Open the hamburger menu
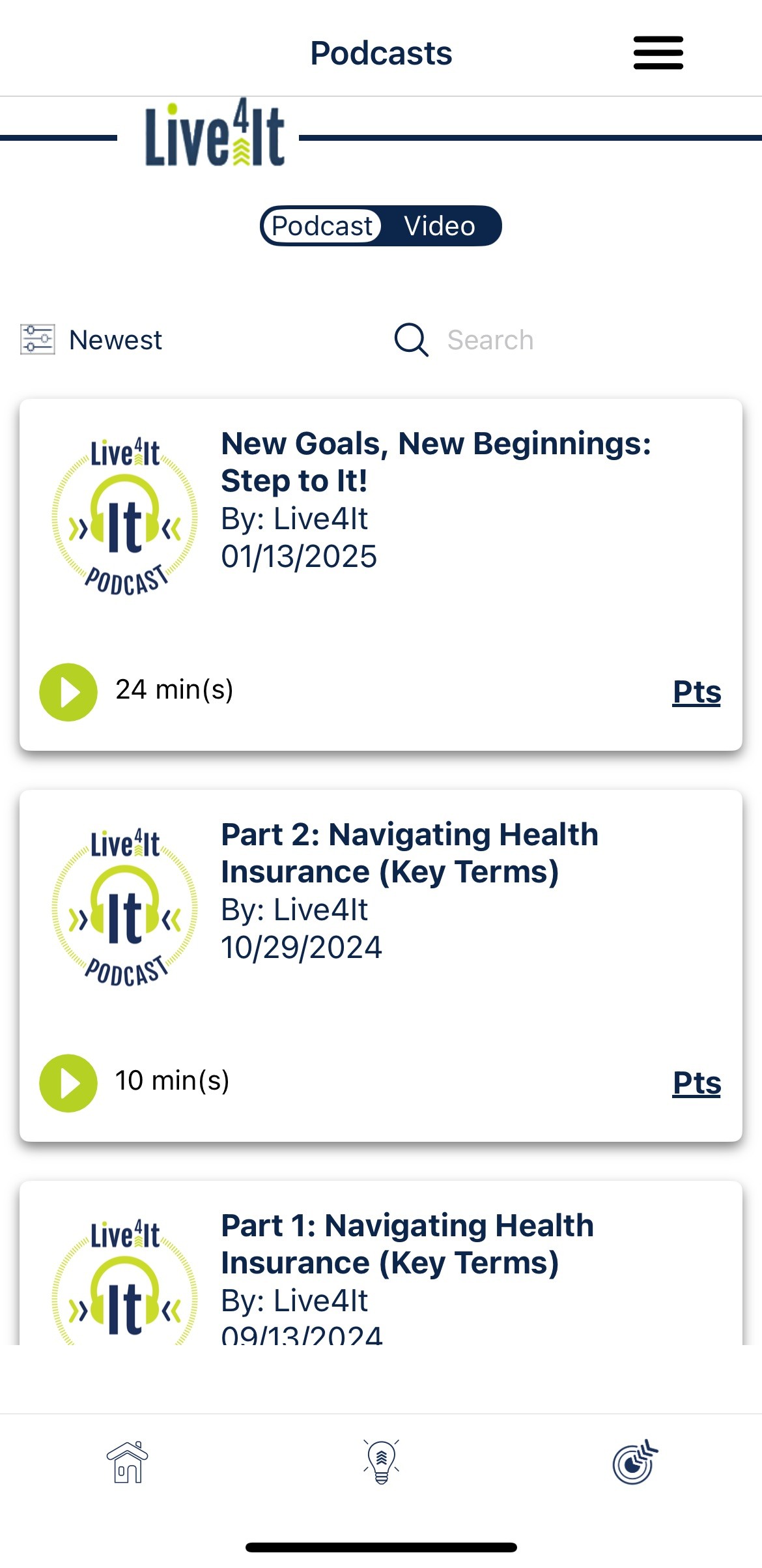The height and width of the screenshot is (1568, 762). (x=658, y=53)
